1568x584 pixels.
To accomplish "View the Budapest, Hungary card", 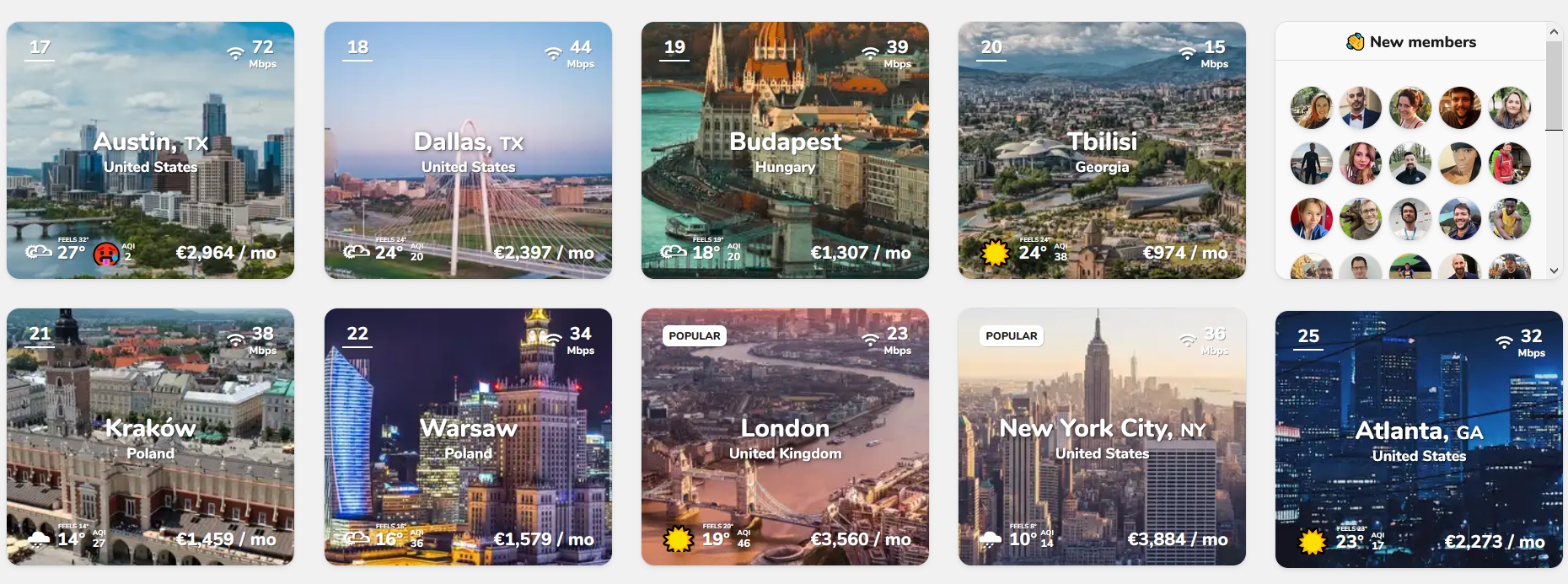I will point(785,150).
